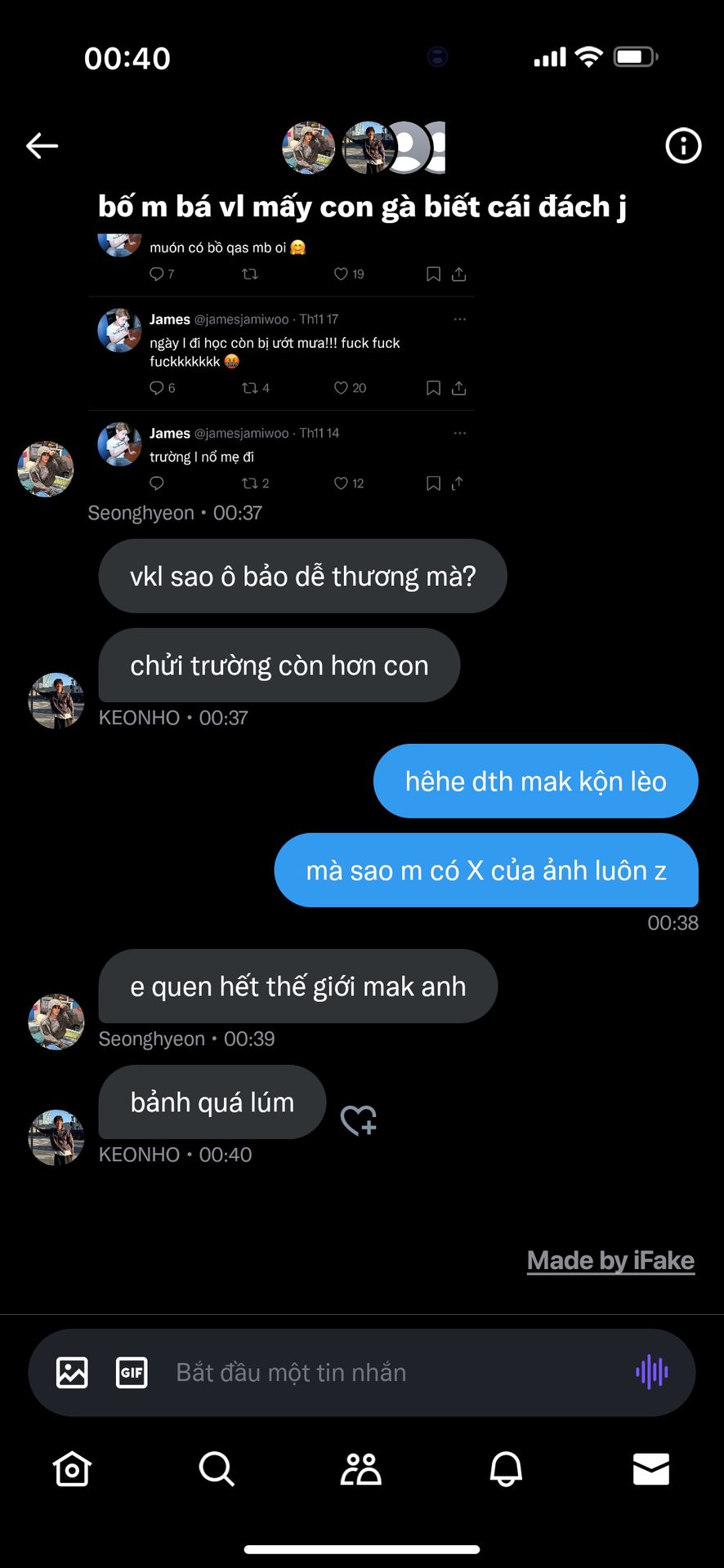Go back with the top-left arrow
The width and height of the screenshot is (724, 1568).
(42, 146)
